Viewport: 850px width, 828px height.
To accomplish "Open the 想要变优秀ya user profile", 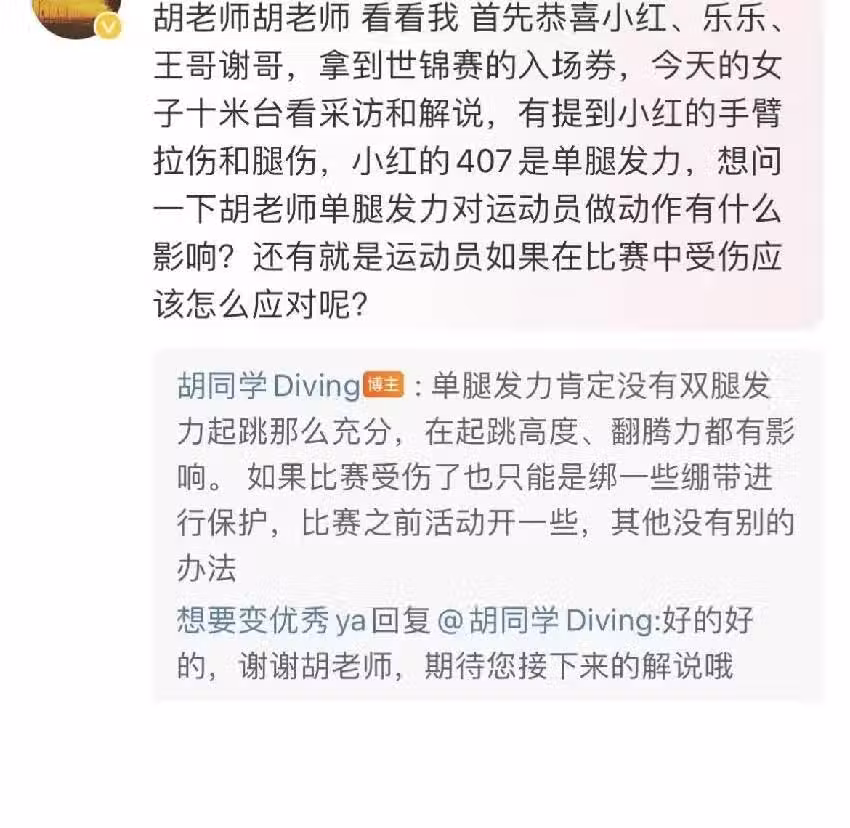I will coord(270,621).
